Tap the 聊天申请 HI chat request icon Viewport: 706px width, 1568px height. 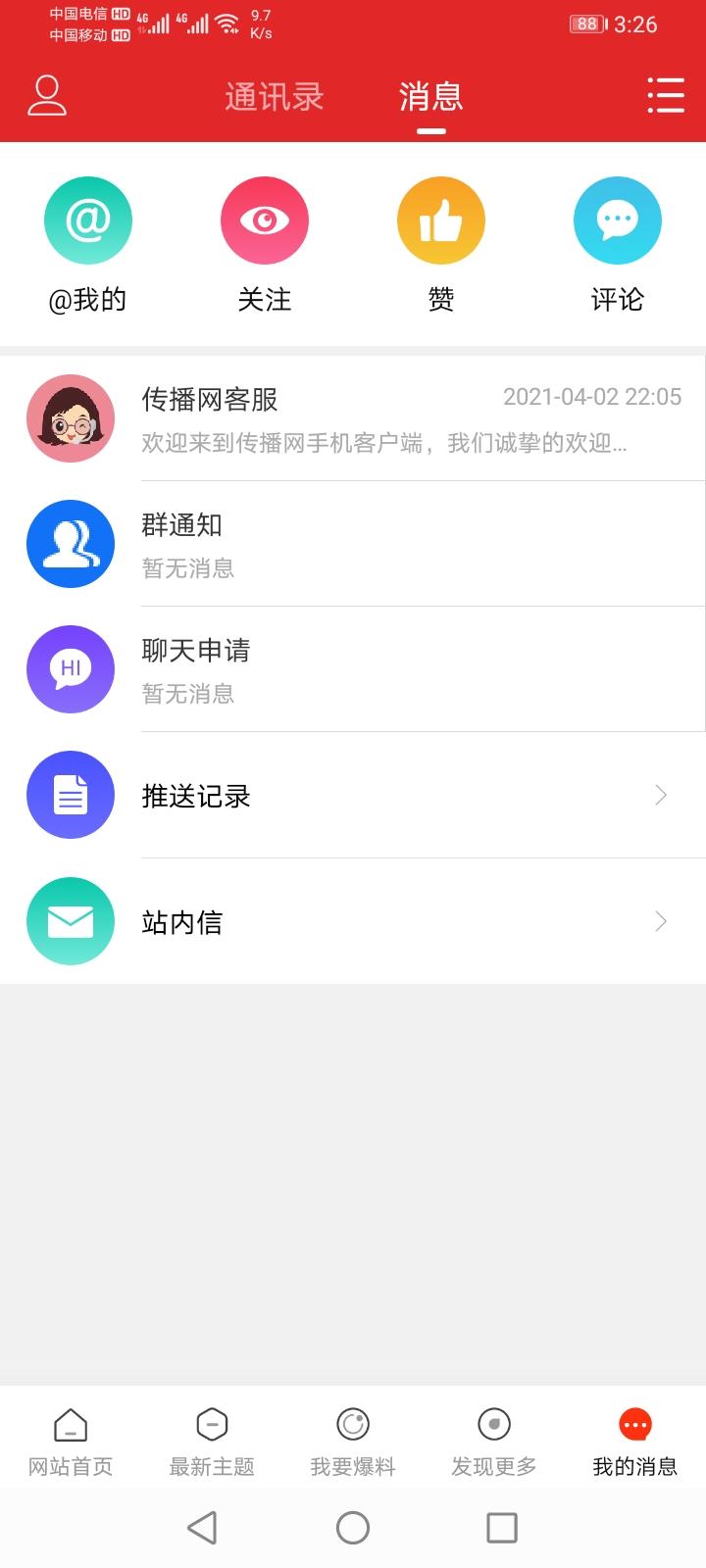pyautogui.click(x=70, y=669)
